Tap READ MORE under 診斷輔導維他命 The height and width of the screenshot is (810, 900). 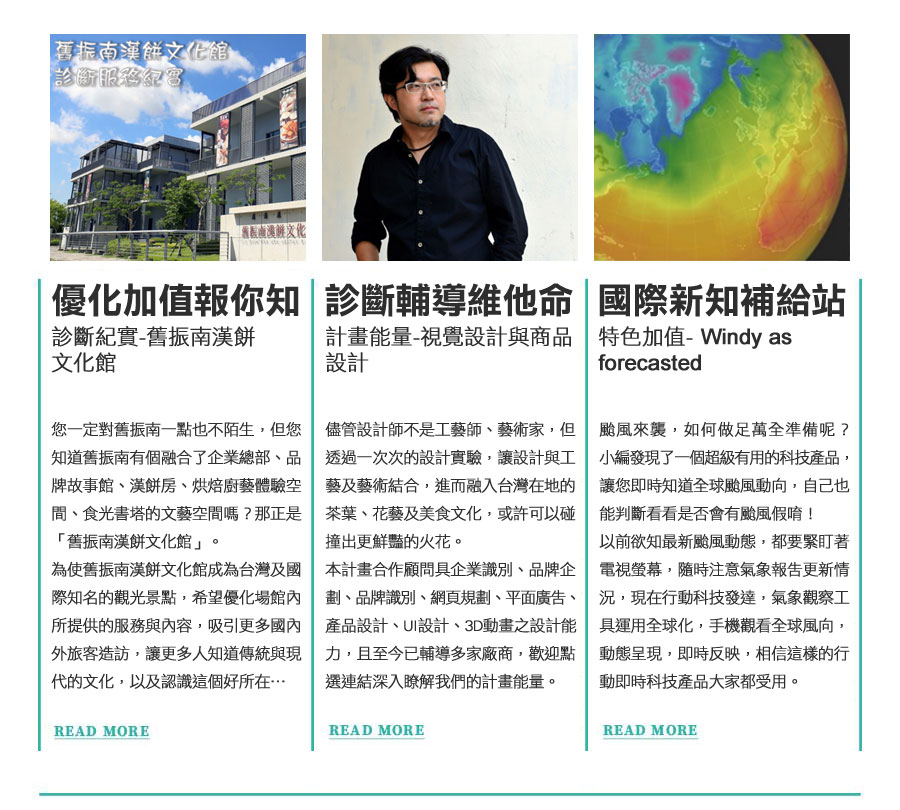376,730
